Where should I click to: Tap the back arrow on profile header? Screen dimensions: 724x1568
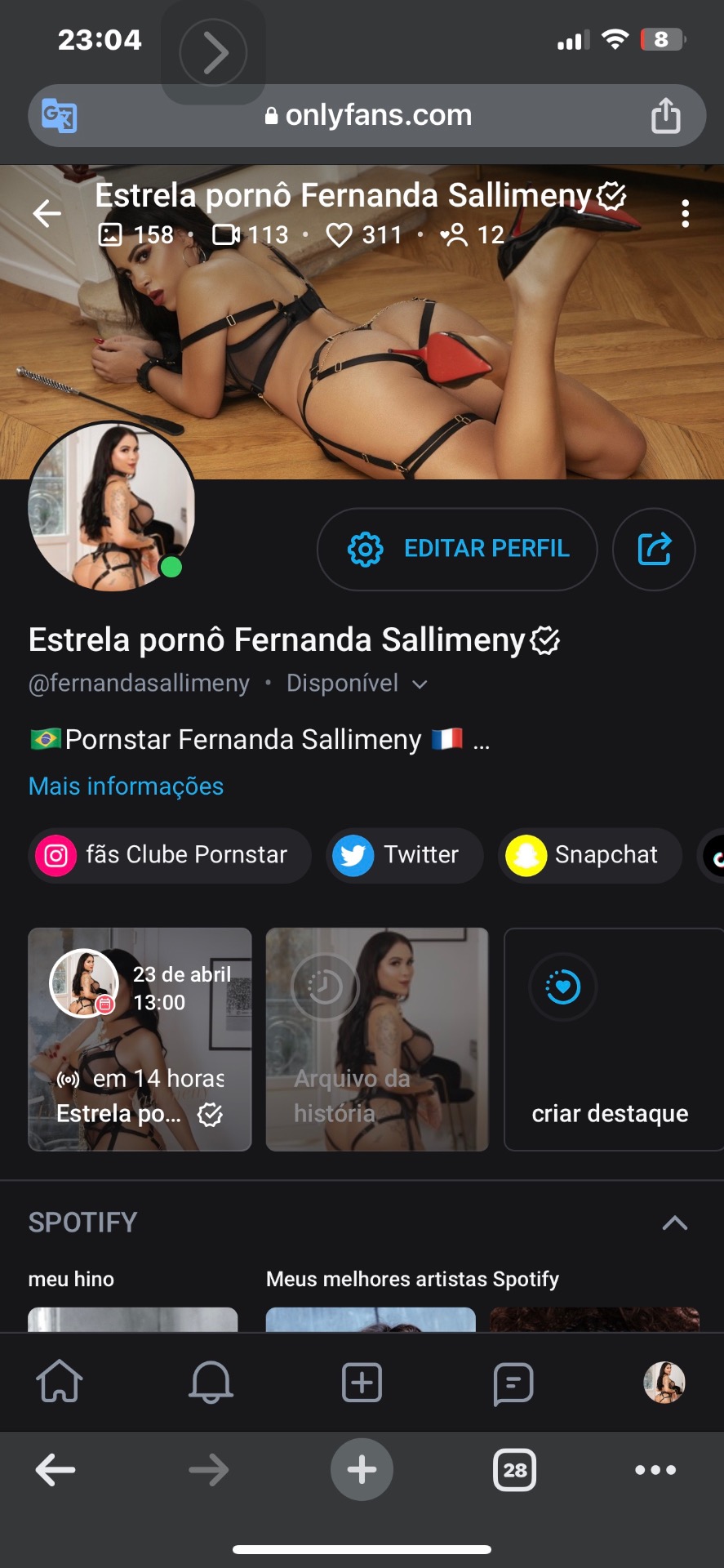point(47,214)
